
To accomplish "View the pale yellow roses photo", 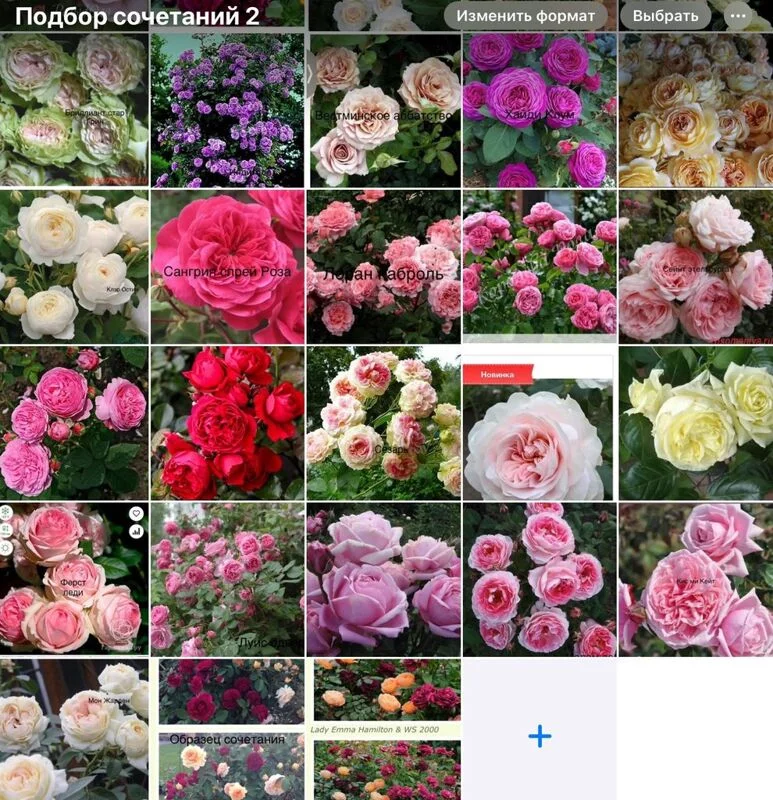I will [x=695, y=425].
